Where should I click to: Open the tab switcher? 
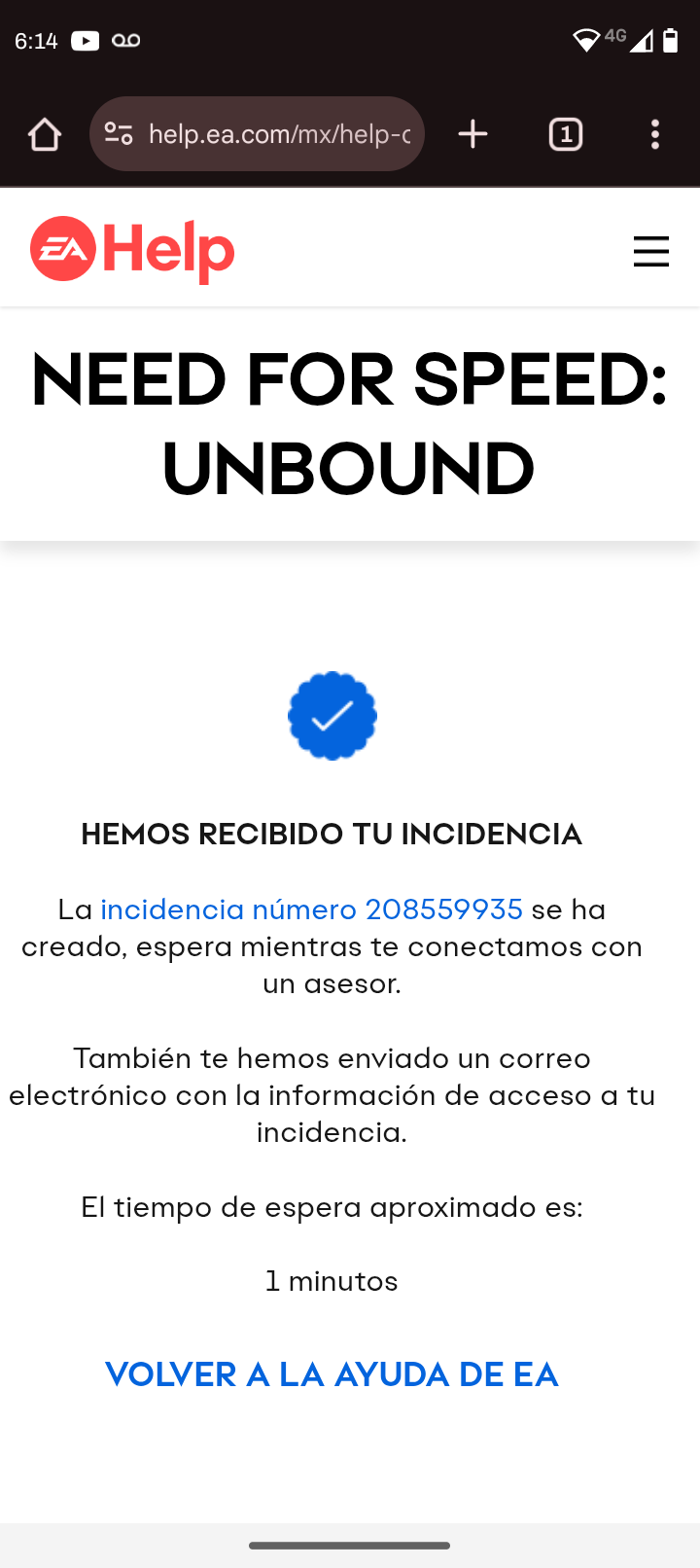pos(566,134)
